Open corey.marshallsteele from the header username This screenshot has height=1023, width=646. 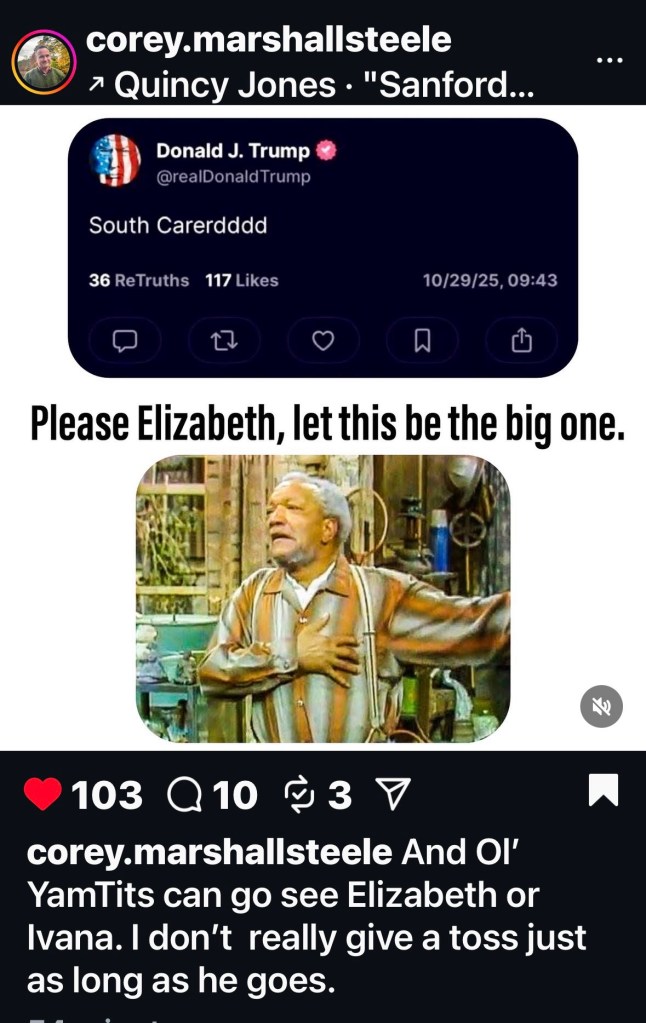pyautogui.click(x=268, y=41)
